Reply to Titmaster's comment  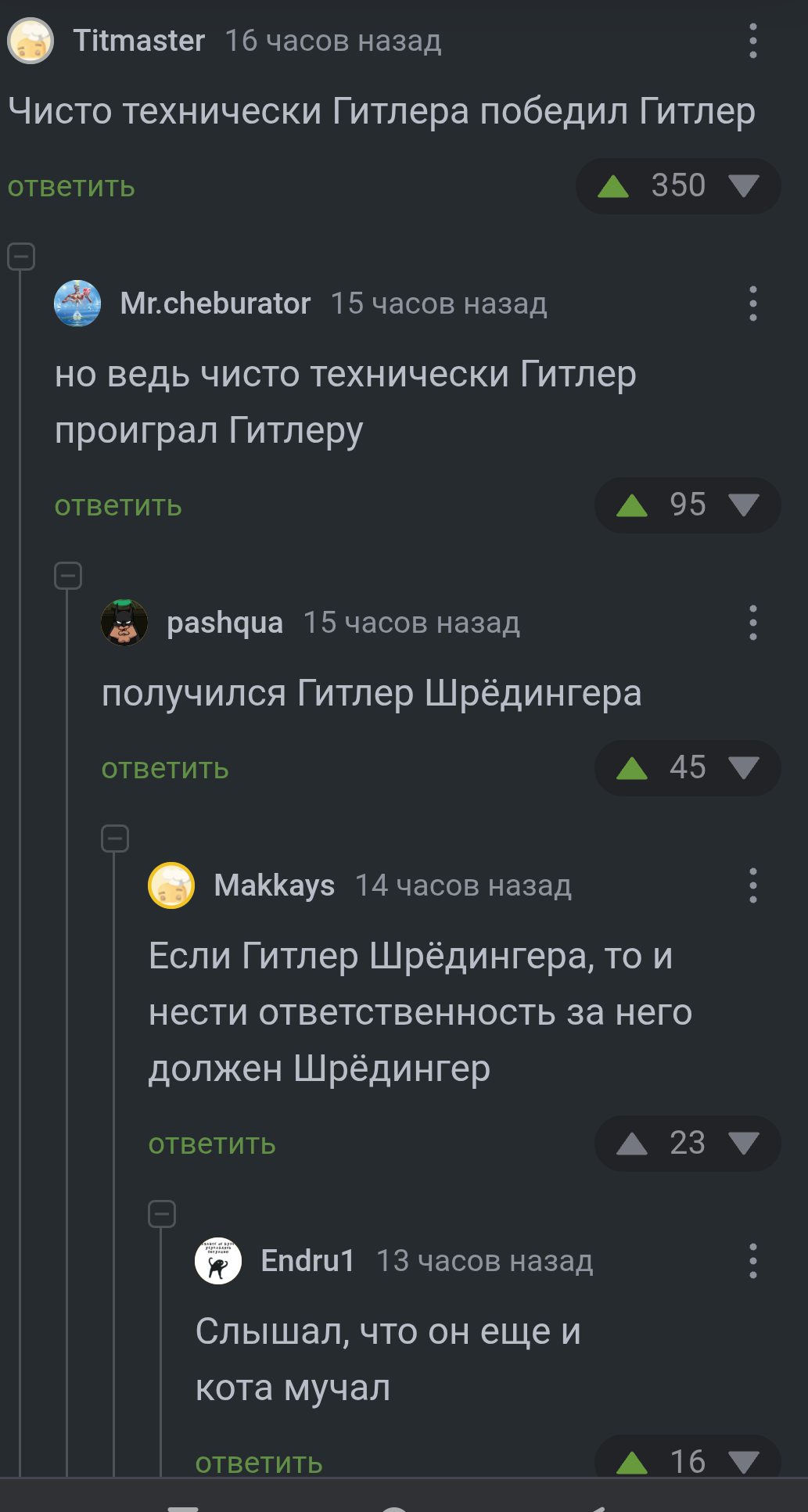coord(71,187)
